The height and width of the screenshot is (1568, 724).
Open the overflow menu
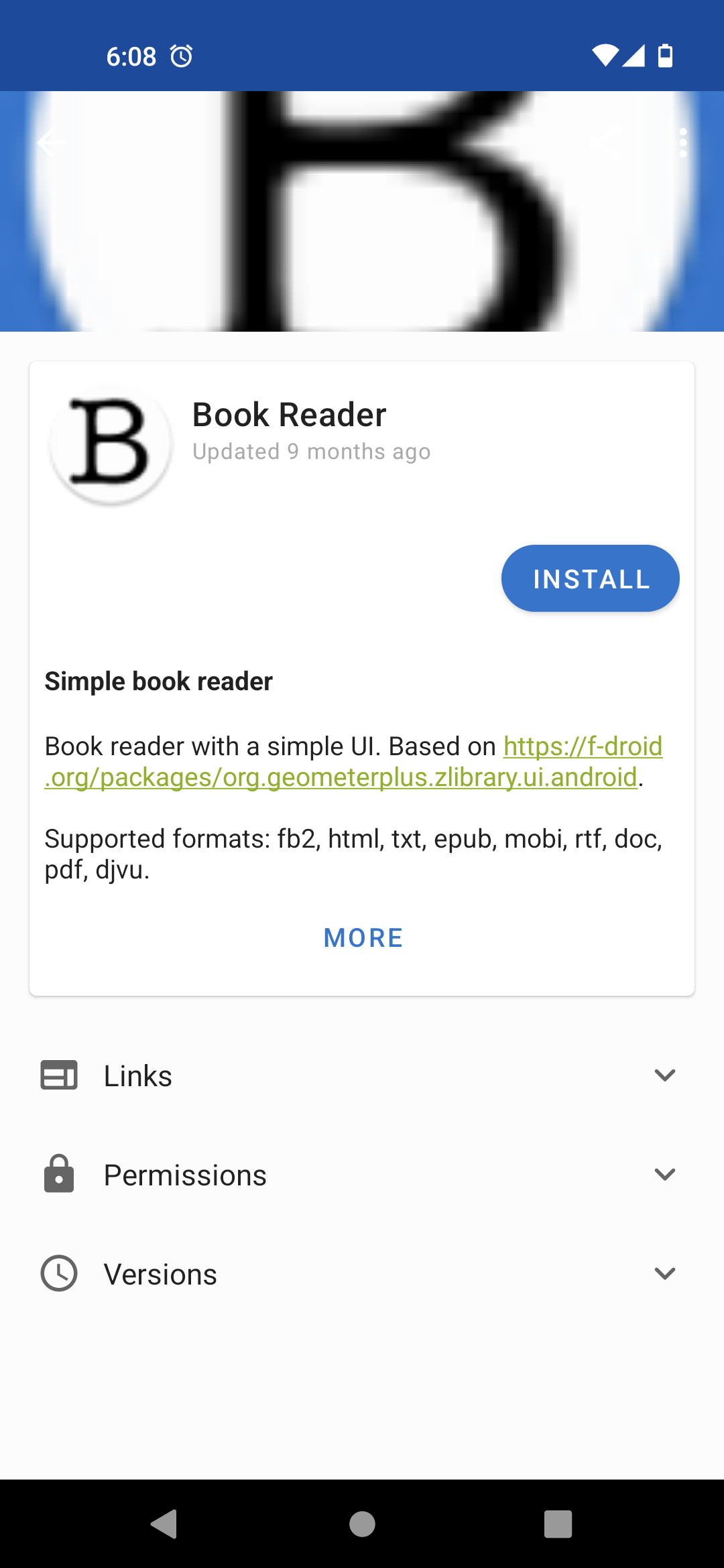pos(682,143)
